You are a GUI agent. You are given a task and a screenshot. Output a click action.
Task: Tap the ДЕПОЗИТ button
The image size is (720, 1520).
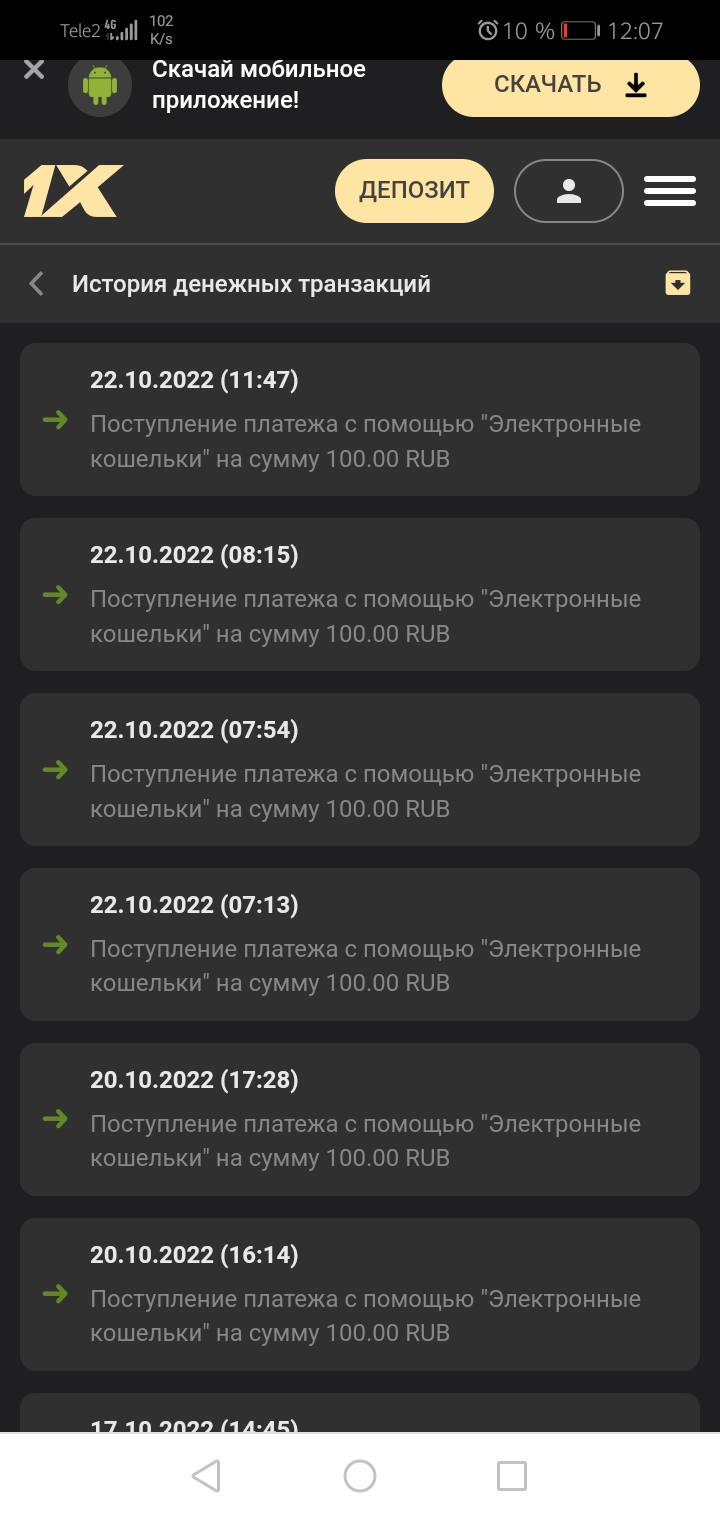pyautogui.click(x=414, y=191)
